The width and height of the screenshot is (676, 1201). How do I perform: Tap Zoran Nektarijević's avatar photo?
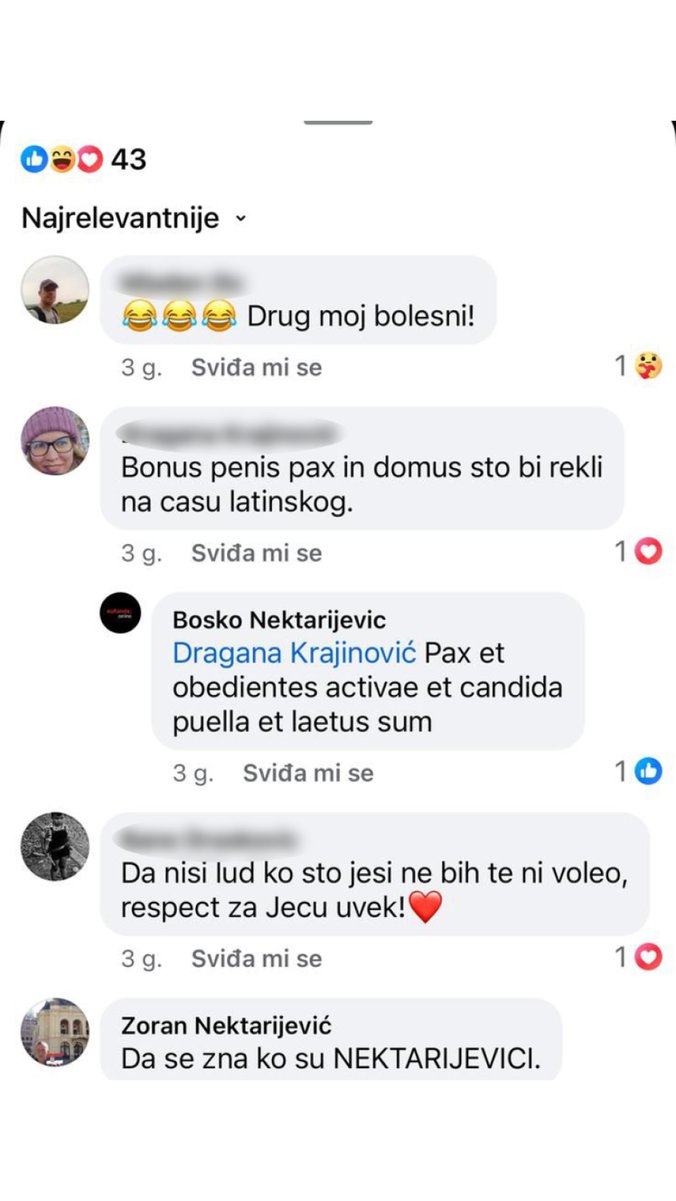pos(55,1031)
